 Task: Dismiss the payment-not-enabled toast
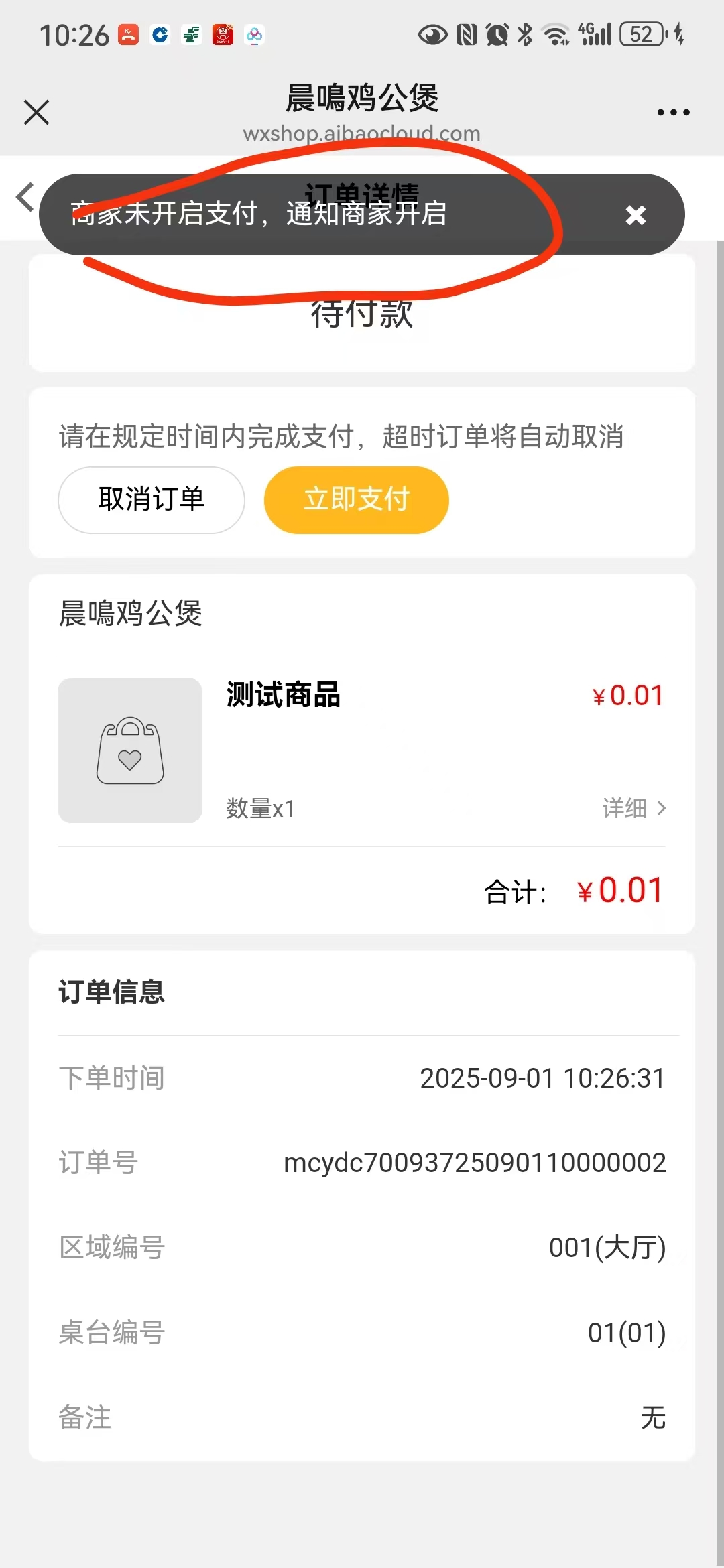[636, 215]
